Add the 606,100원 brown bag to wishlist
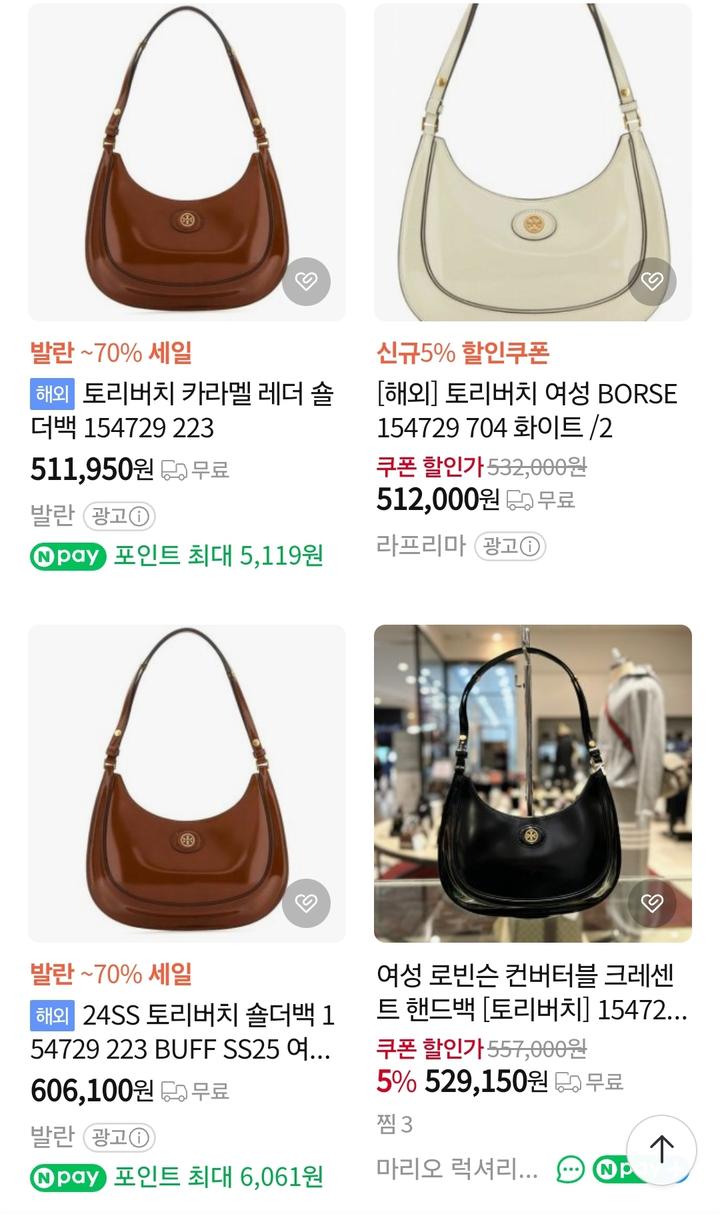 (x=306, y=904)
